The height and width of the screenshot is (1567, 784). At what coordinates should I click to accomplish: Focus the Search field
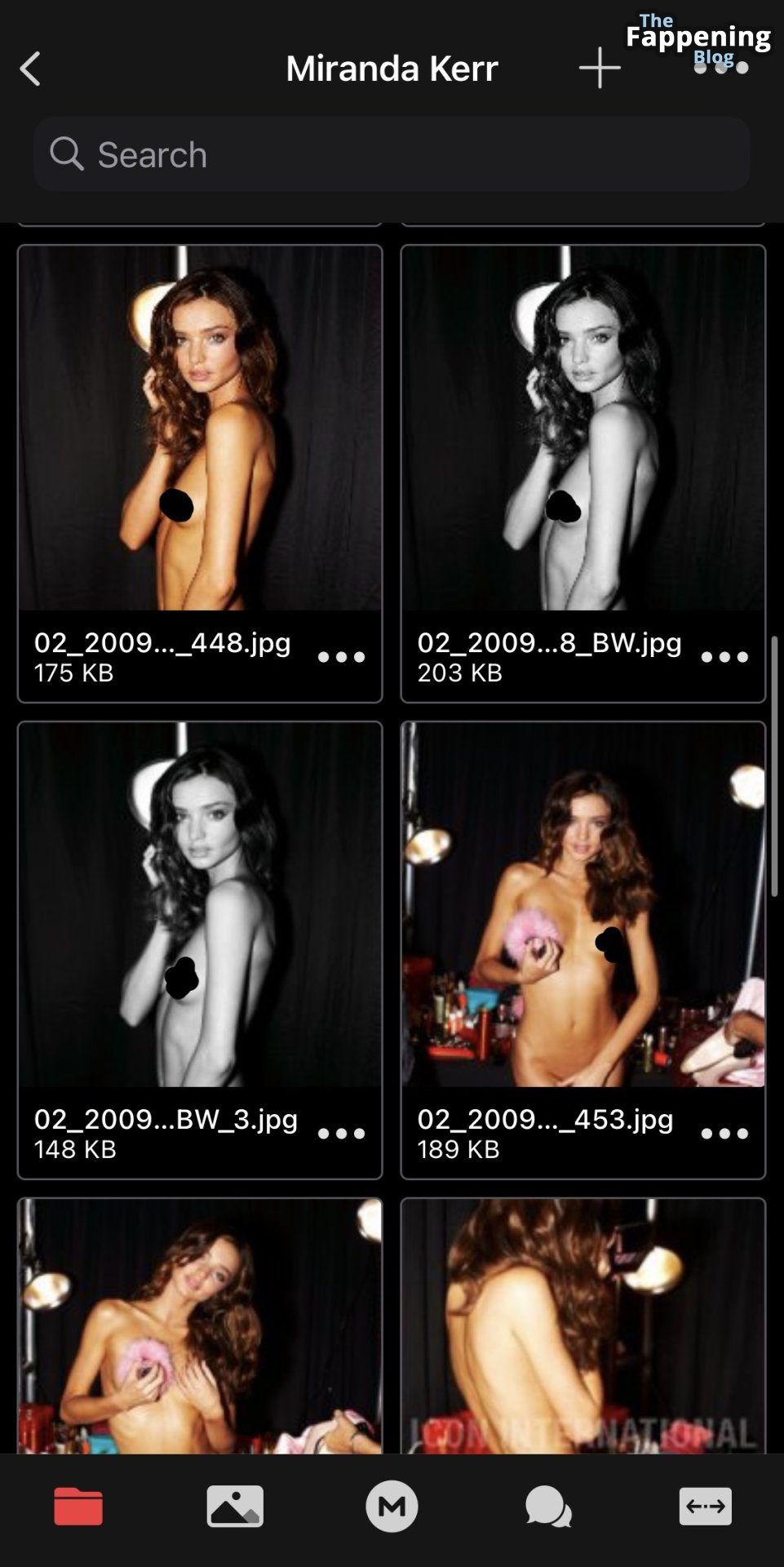tap(392, 154)
